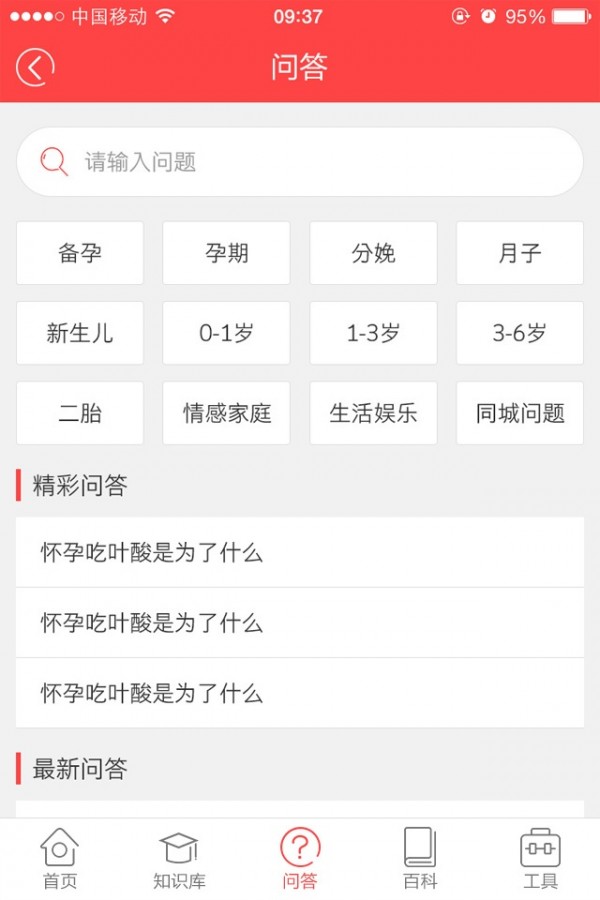Choose the 0-1岁 category

tap(226, 333)
